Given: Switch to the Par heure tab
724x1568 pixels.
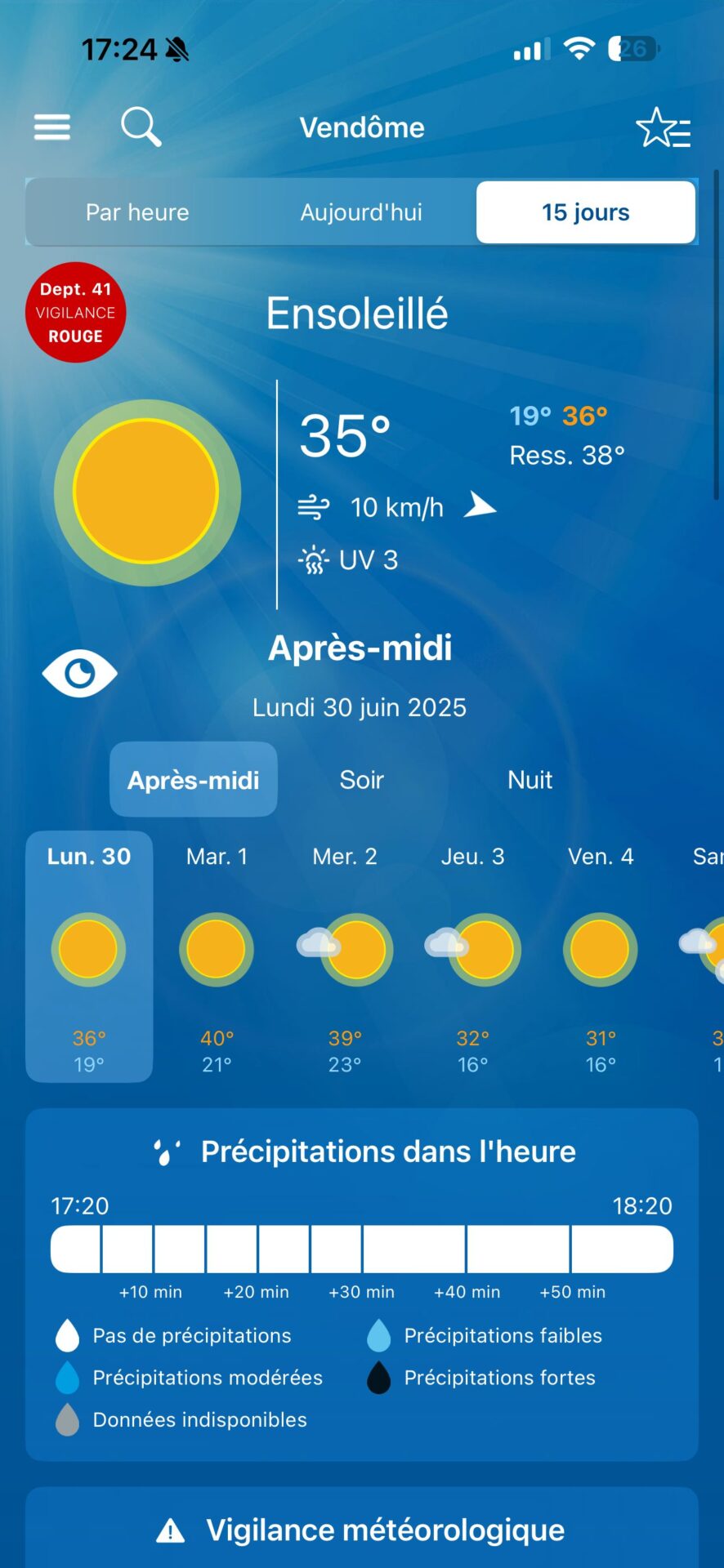Looking at the screenshot, I should tap(137, 212).
